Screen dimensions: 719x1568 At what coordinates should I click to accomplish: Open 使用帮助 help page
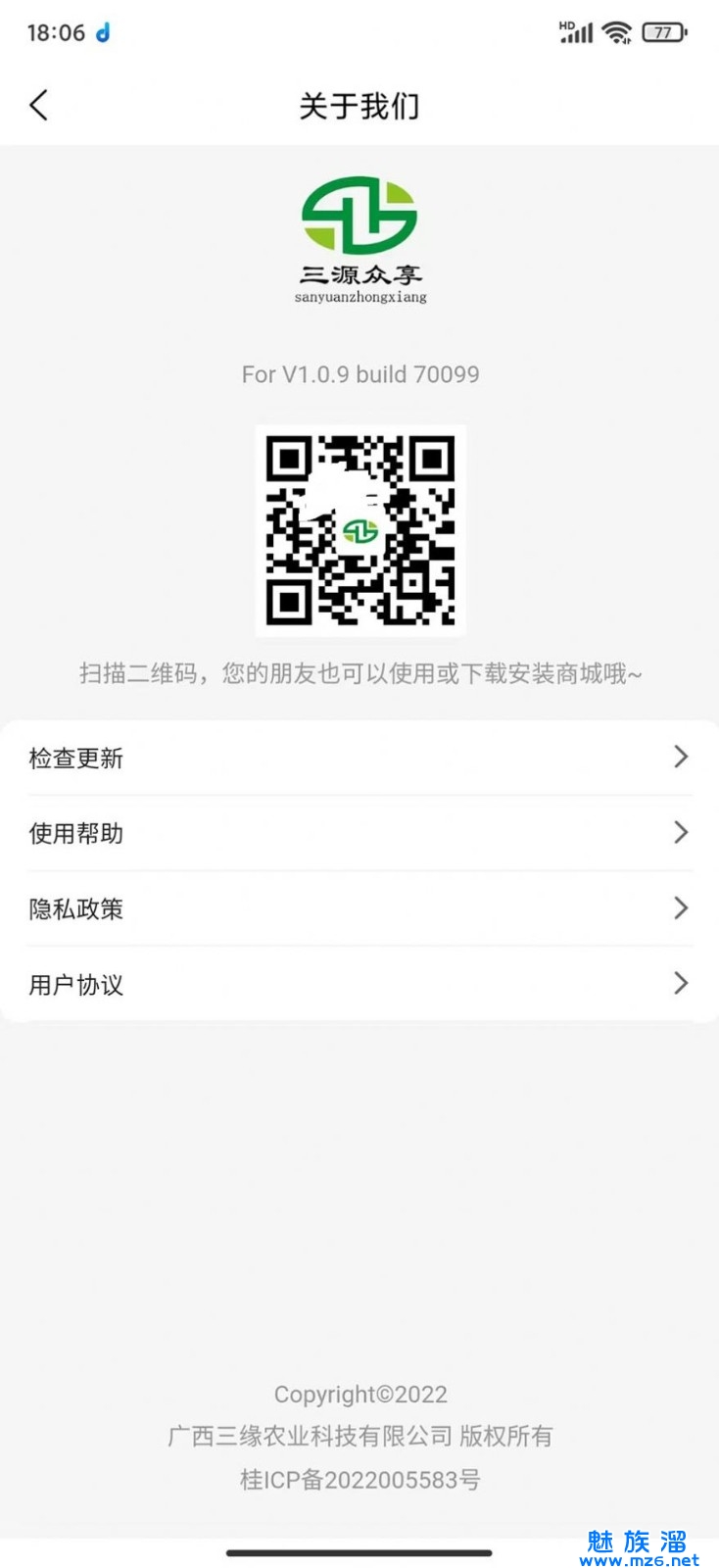[x=359, y=833]
